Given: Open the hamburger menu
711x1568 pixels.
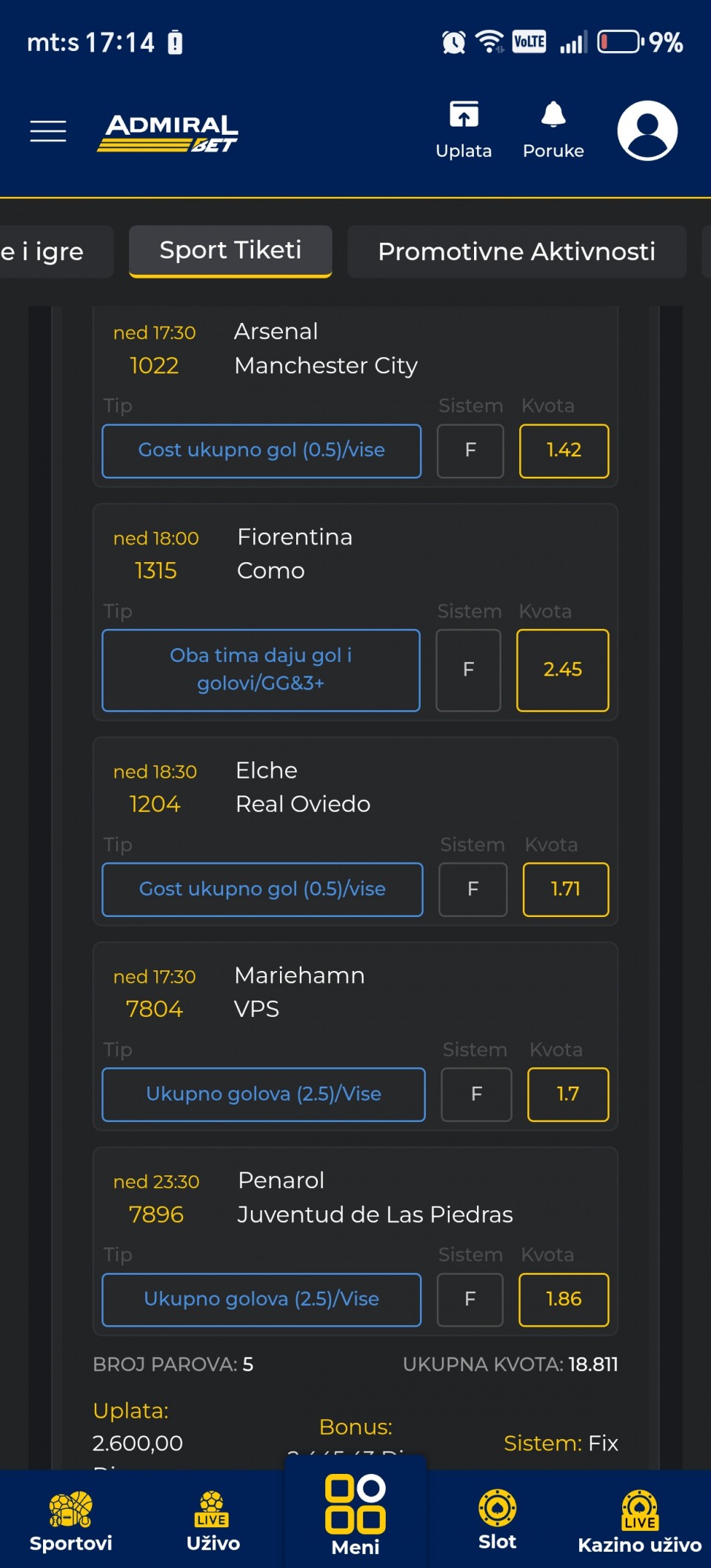Looking at the screenshot, I should [48, 131].
